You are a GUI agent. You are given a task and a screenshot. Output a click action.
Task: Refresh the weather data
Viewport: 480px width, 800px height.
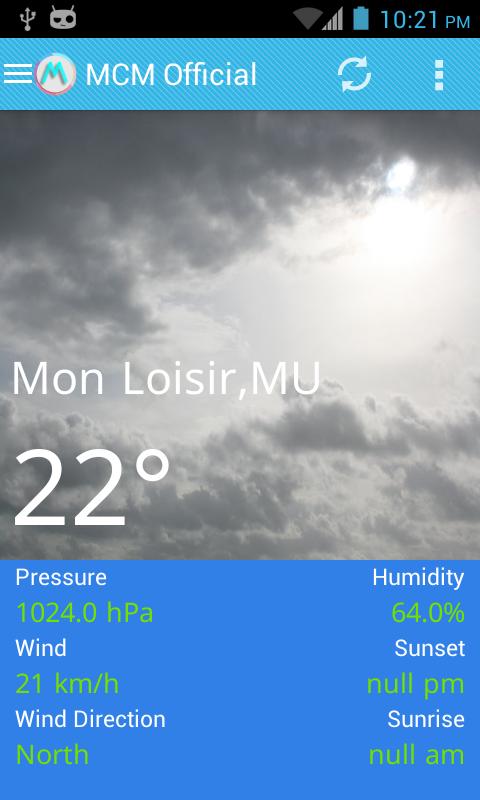(x=354, y=74)
